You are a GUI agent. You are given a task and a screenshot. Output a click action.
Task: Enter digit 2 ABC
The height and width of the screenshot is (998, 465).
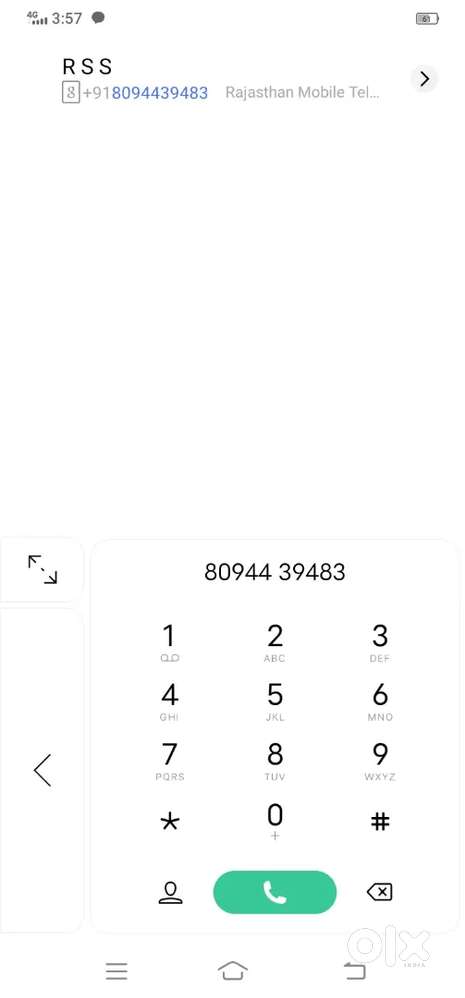coord(275,642)
